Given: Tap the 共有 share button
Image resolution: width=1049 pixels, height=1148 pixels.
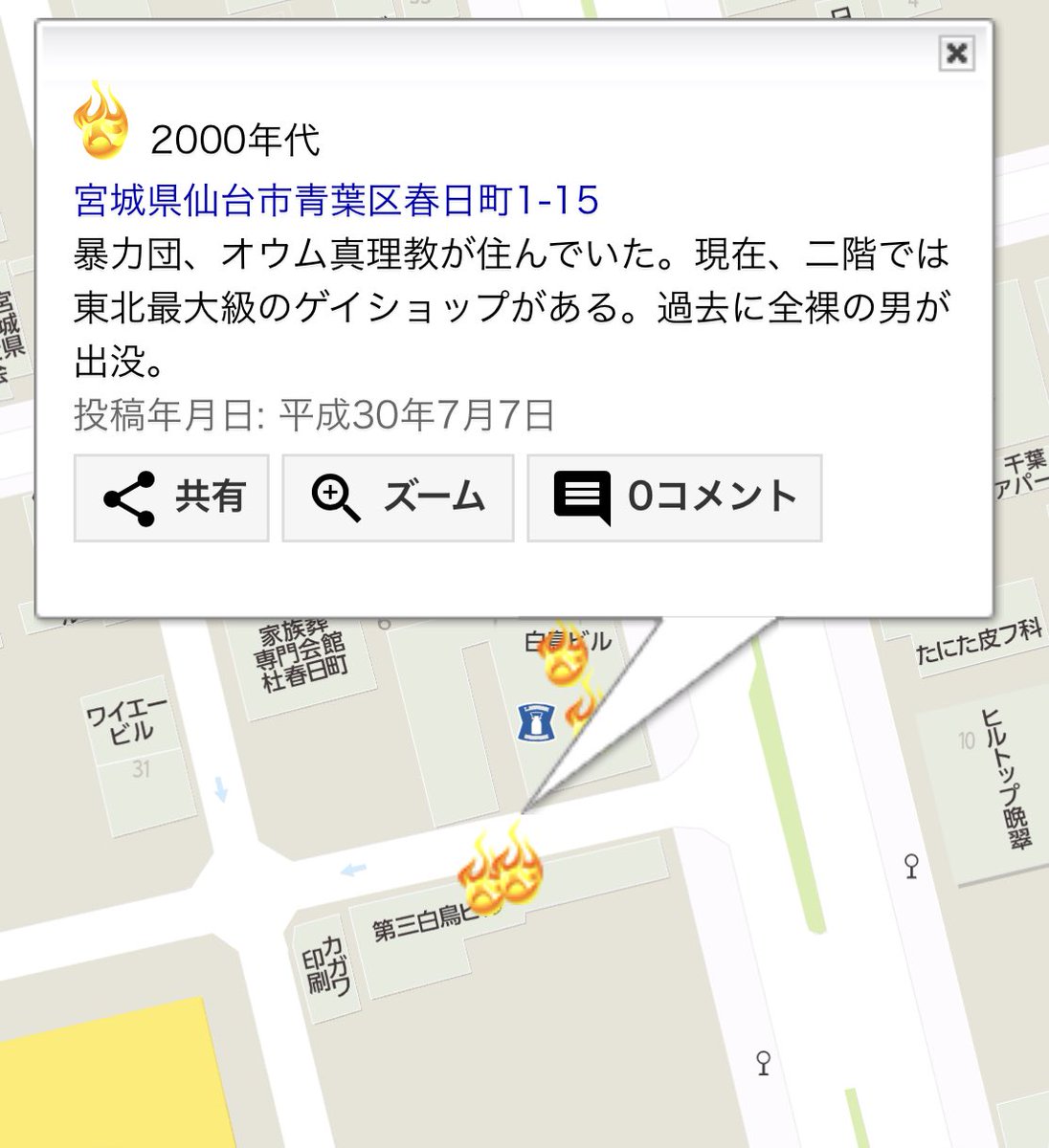Looking at the screenshot, I should tap(171, 497).
